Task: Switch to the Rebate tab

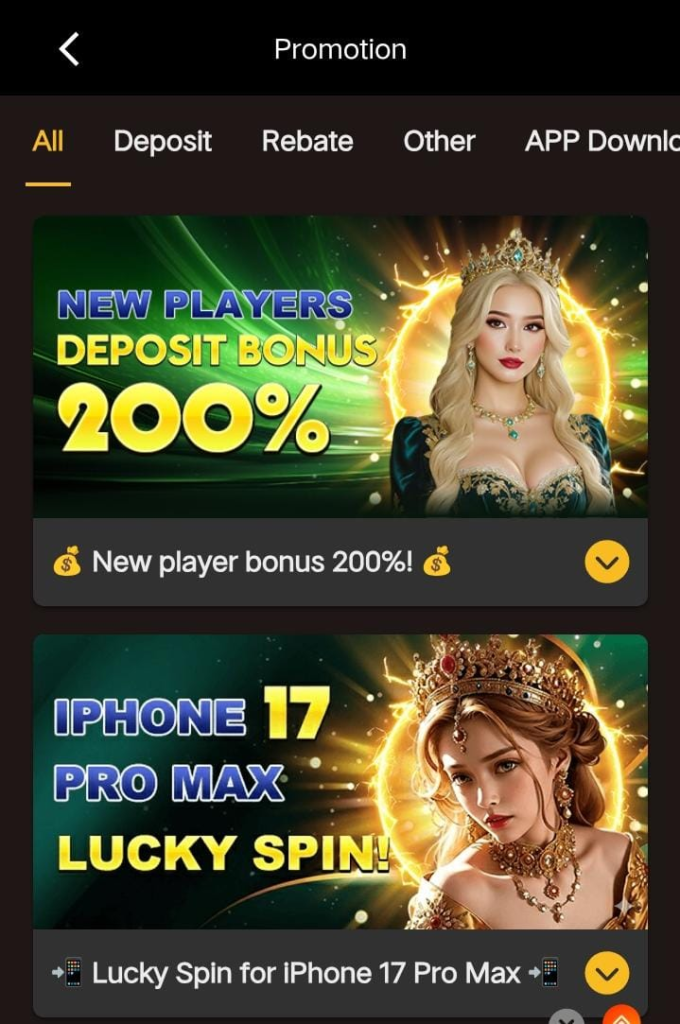Action: coord(307,141)
